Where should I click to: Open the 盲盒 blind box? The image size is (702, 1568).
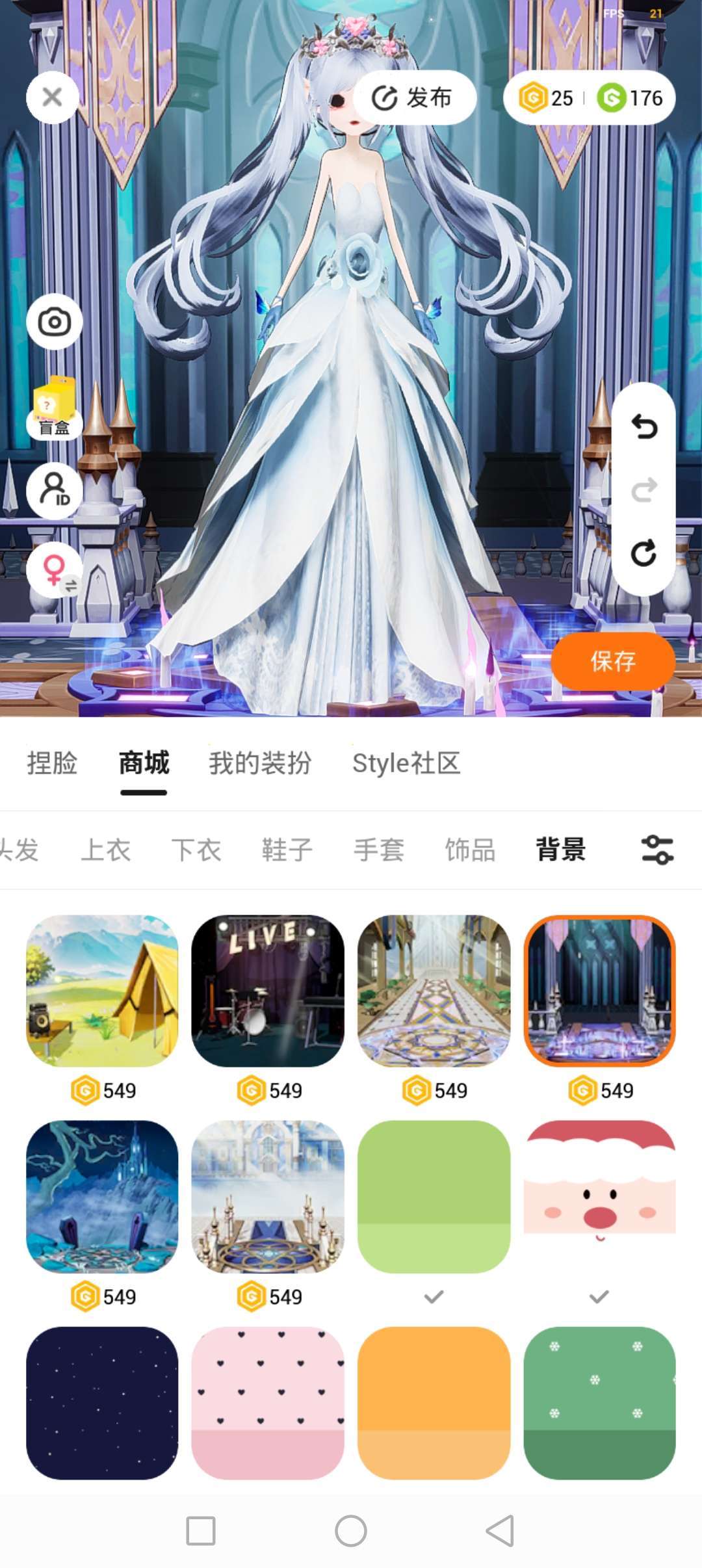[x=54, y=408]
